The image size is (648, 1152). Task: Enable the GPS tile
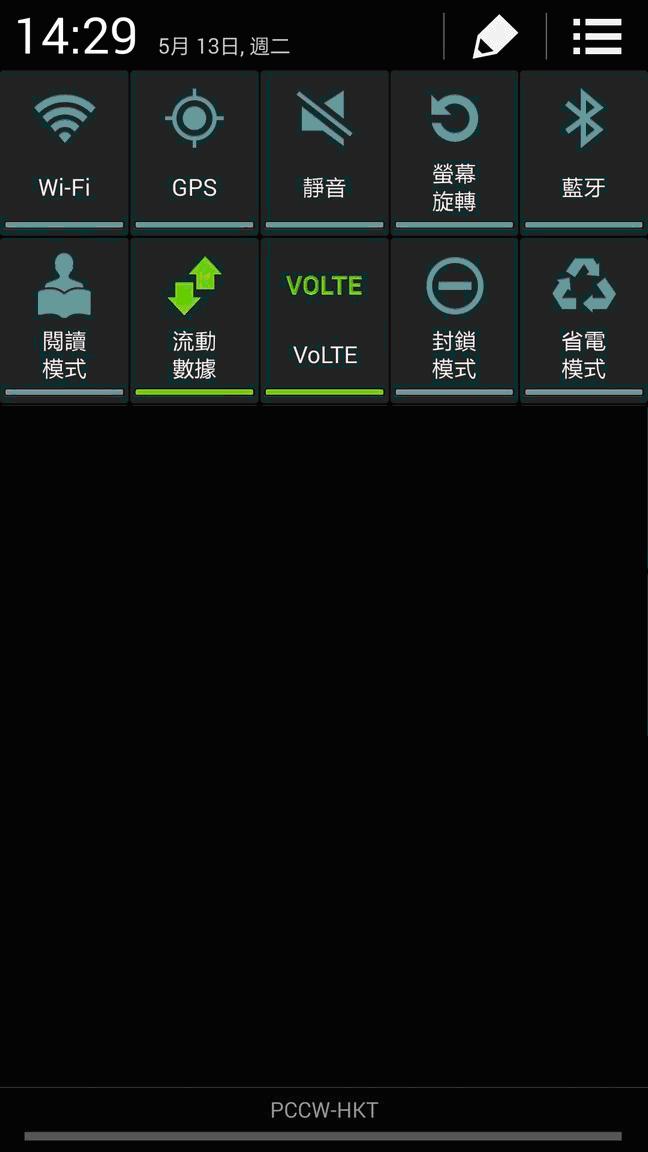(194, 150)
